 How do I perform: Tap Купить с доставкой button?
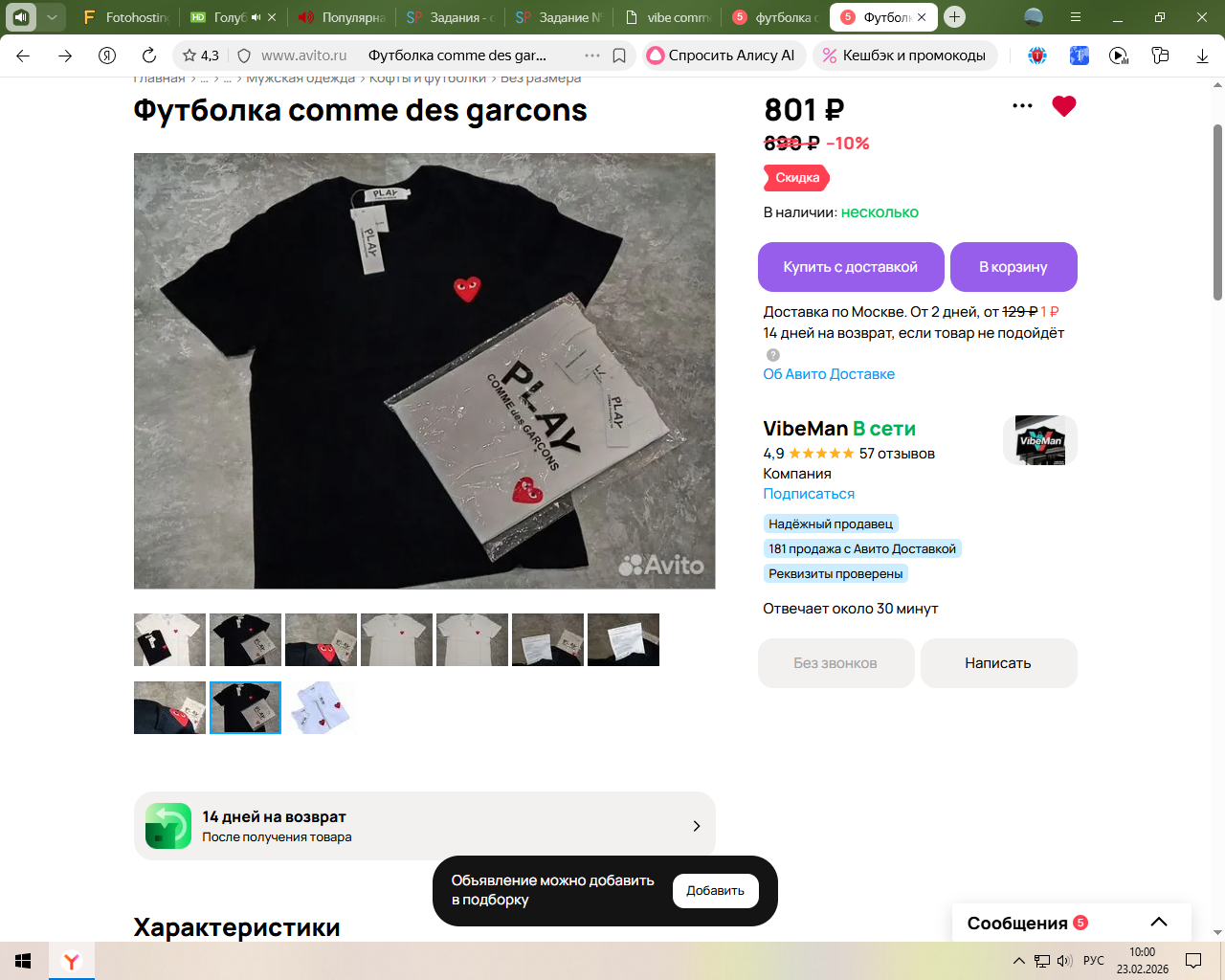[850, 267]
